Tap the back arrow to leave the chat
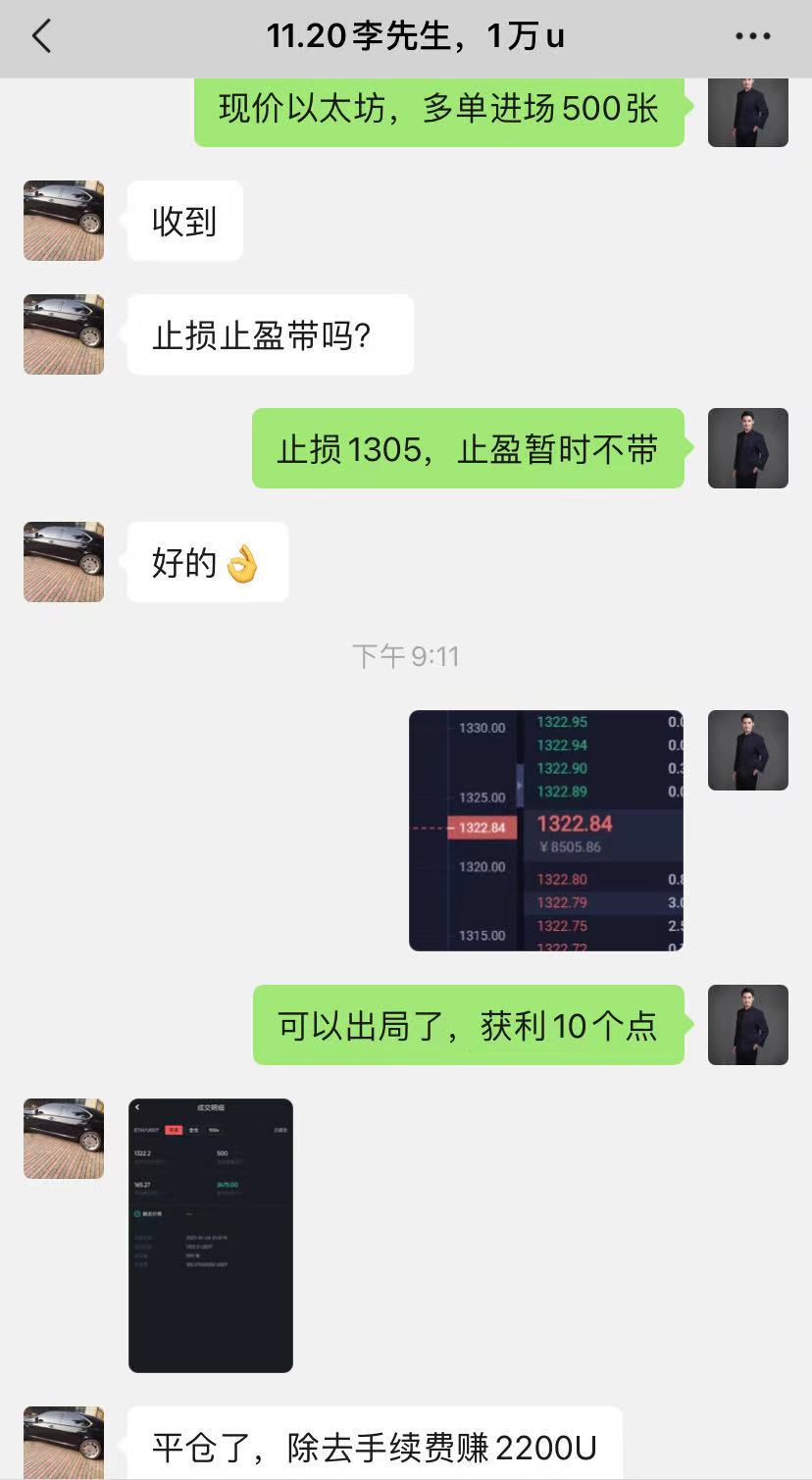The width and height of the screenshot is (812, 1480). (39, 34)
